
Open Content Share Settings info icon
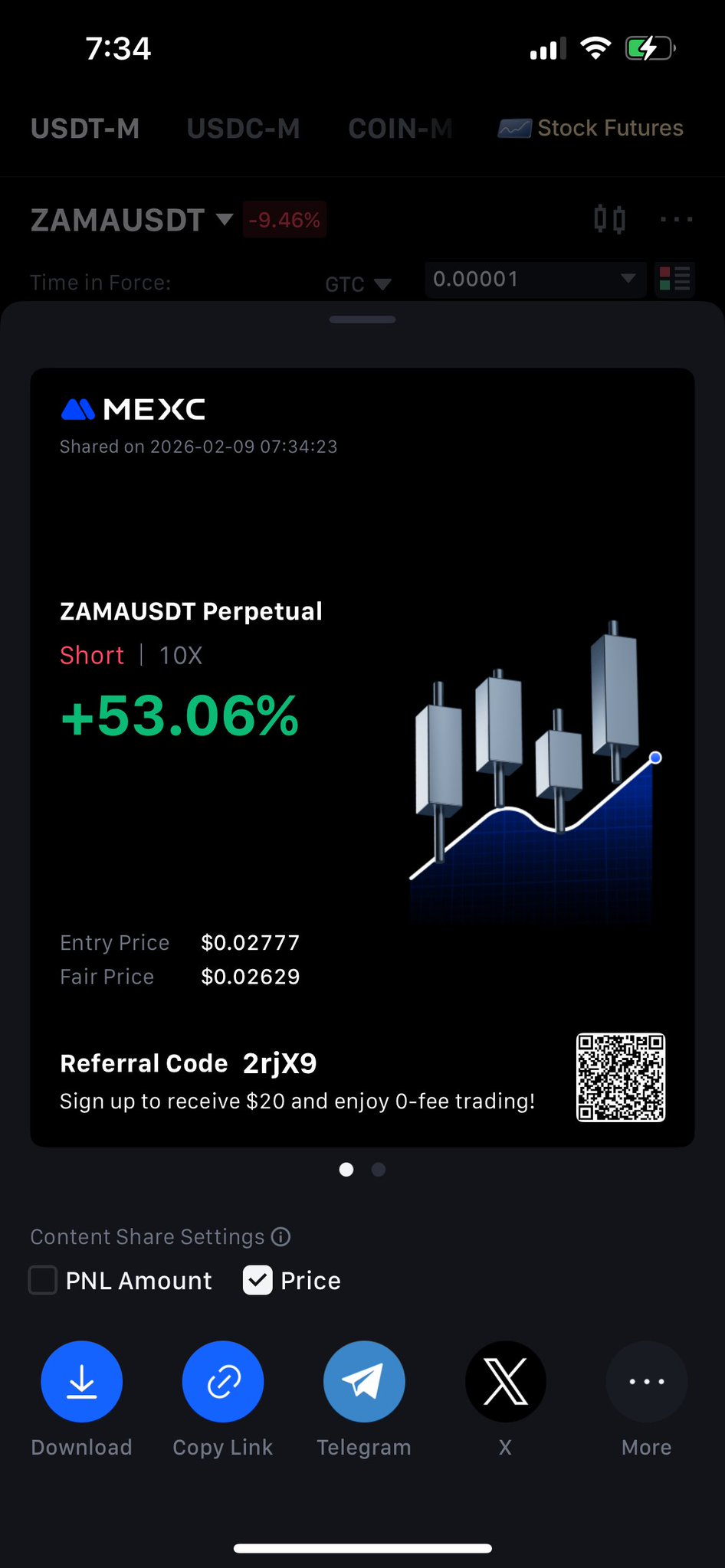point(281,1236)
